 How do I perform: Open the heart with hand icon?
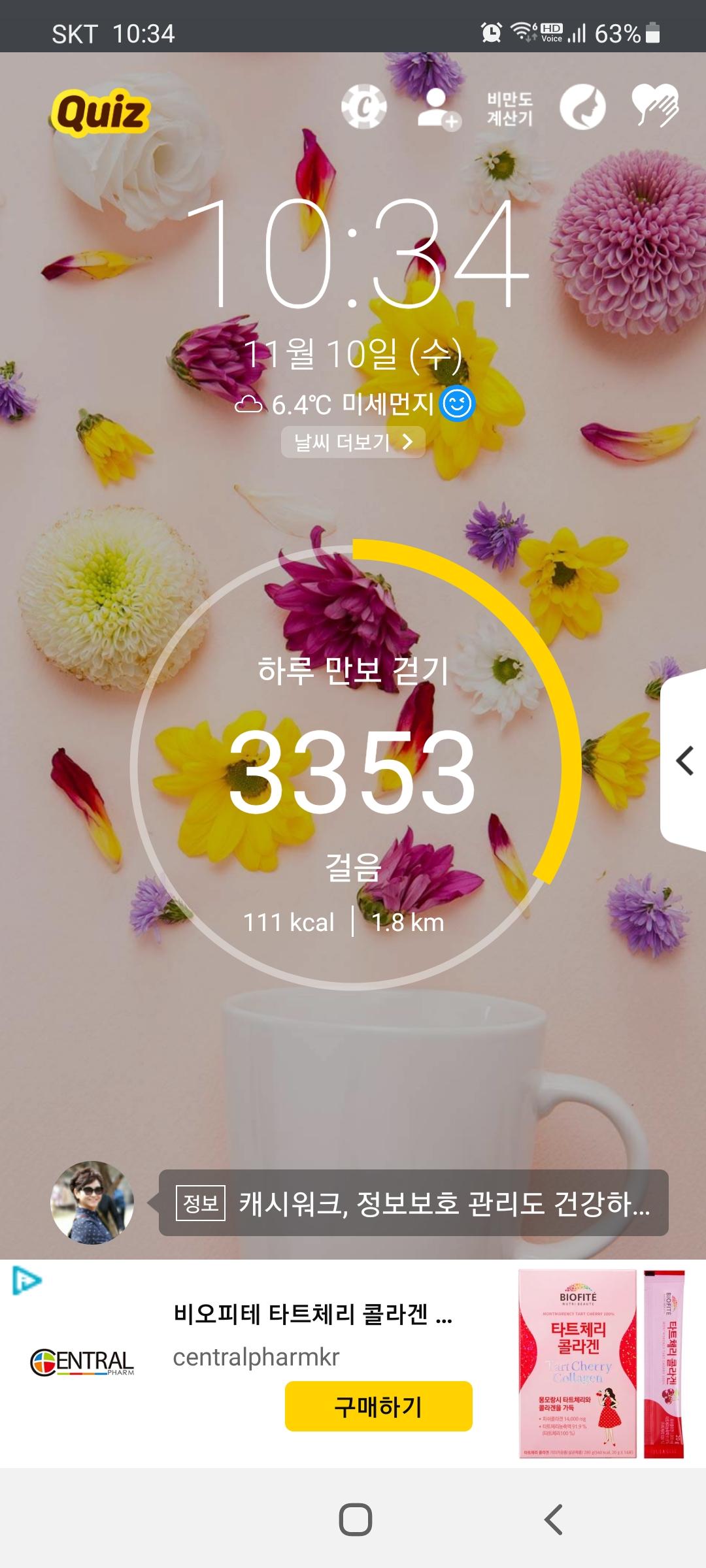pos(655,106)
